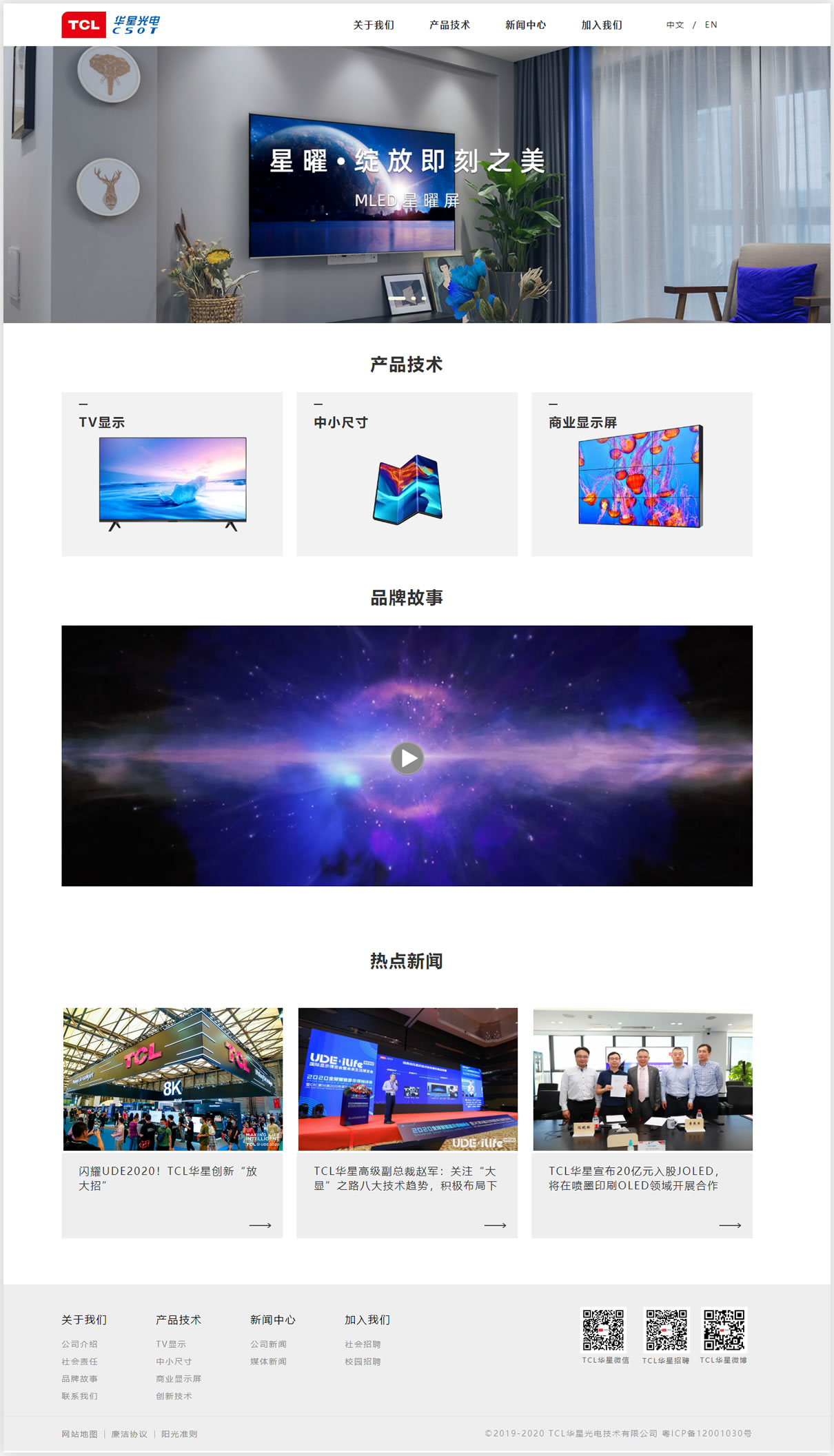Viewport: 834px width, 1456px height.
Task: Open the TV显示 product card
Action: pyautogui.click(x=172, y=474)
